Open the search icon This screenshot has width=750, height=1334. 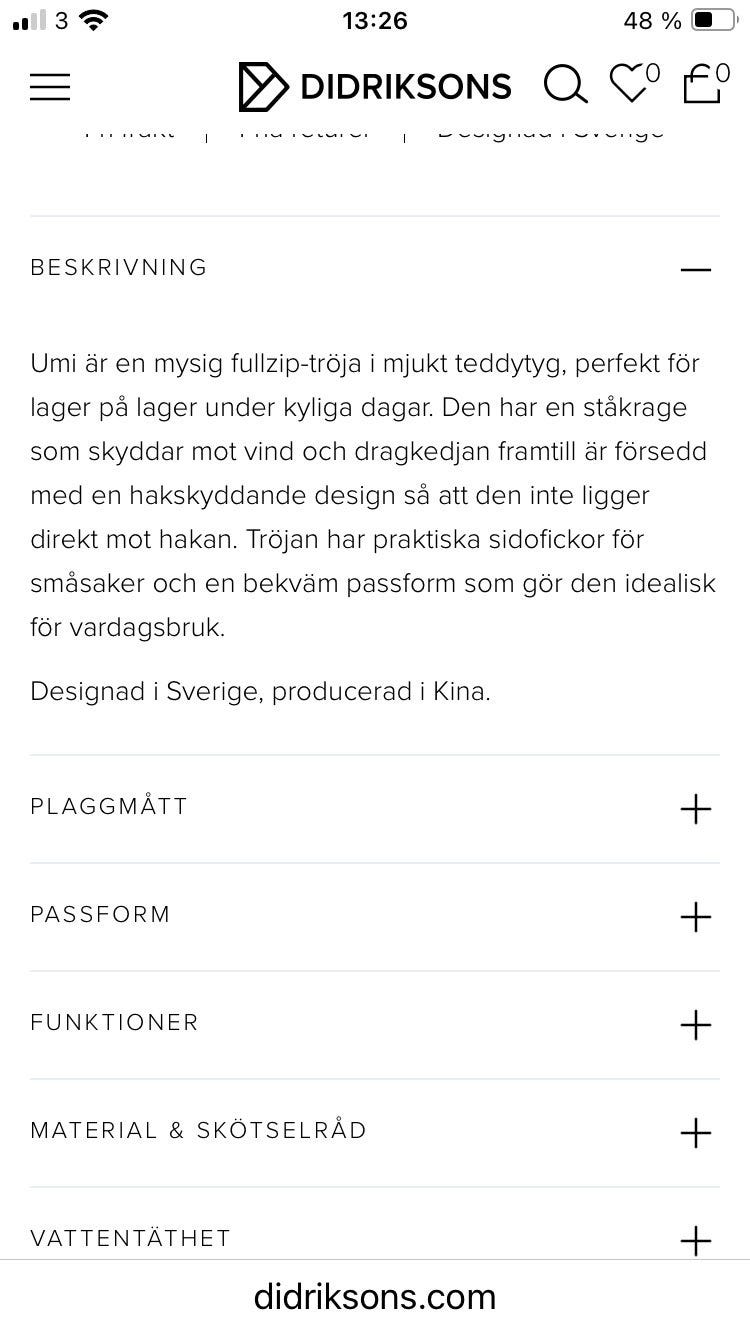pos(566,86)
